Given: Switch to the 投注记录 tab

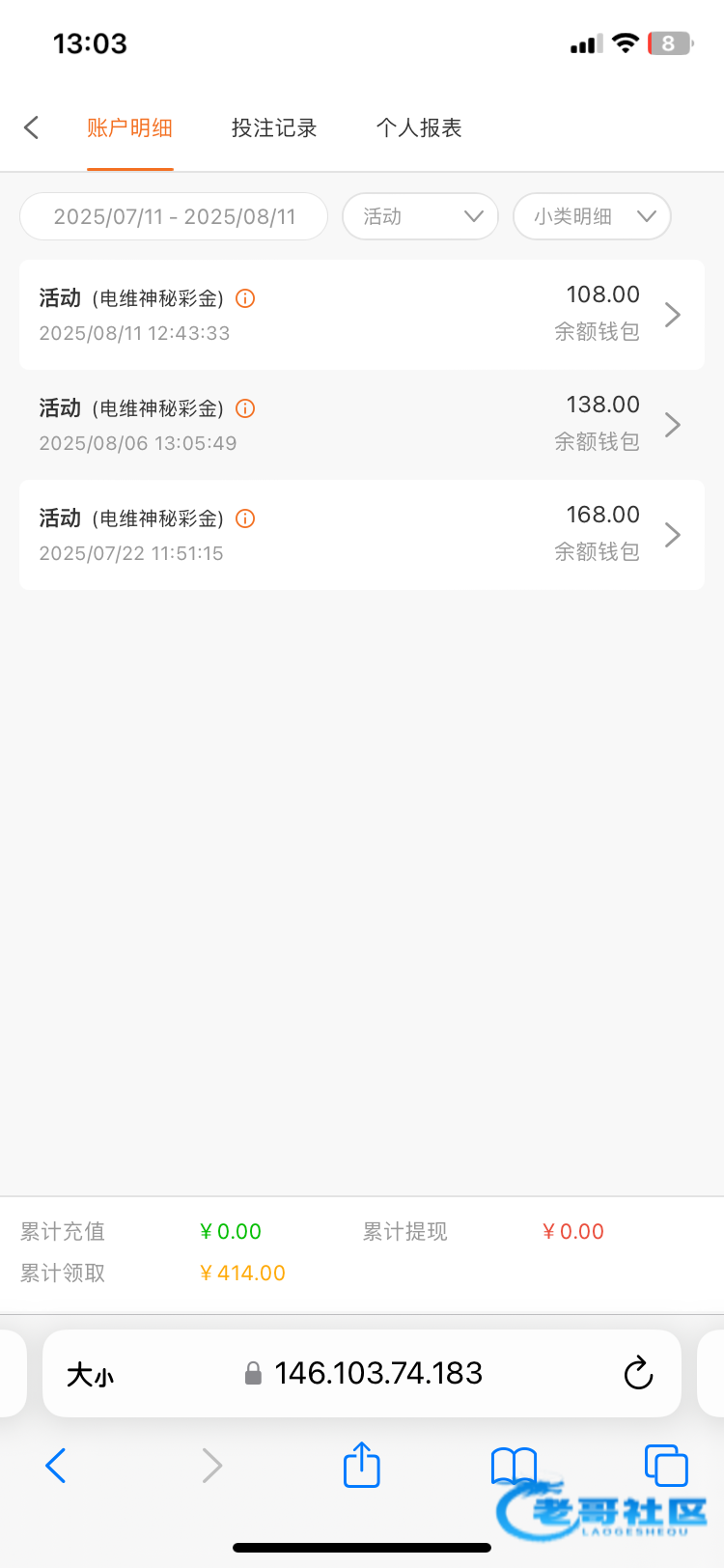Looking at the screenshot, I should coord(274,127).
